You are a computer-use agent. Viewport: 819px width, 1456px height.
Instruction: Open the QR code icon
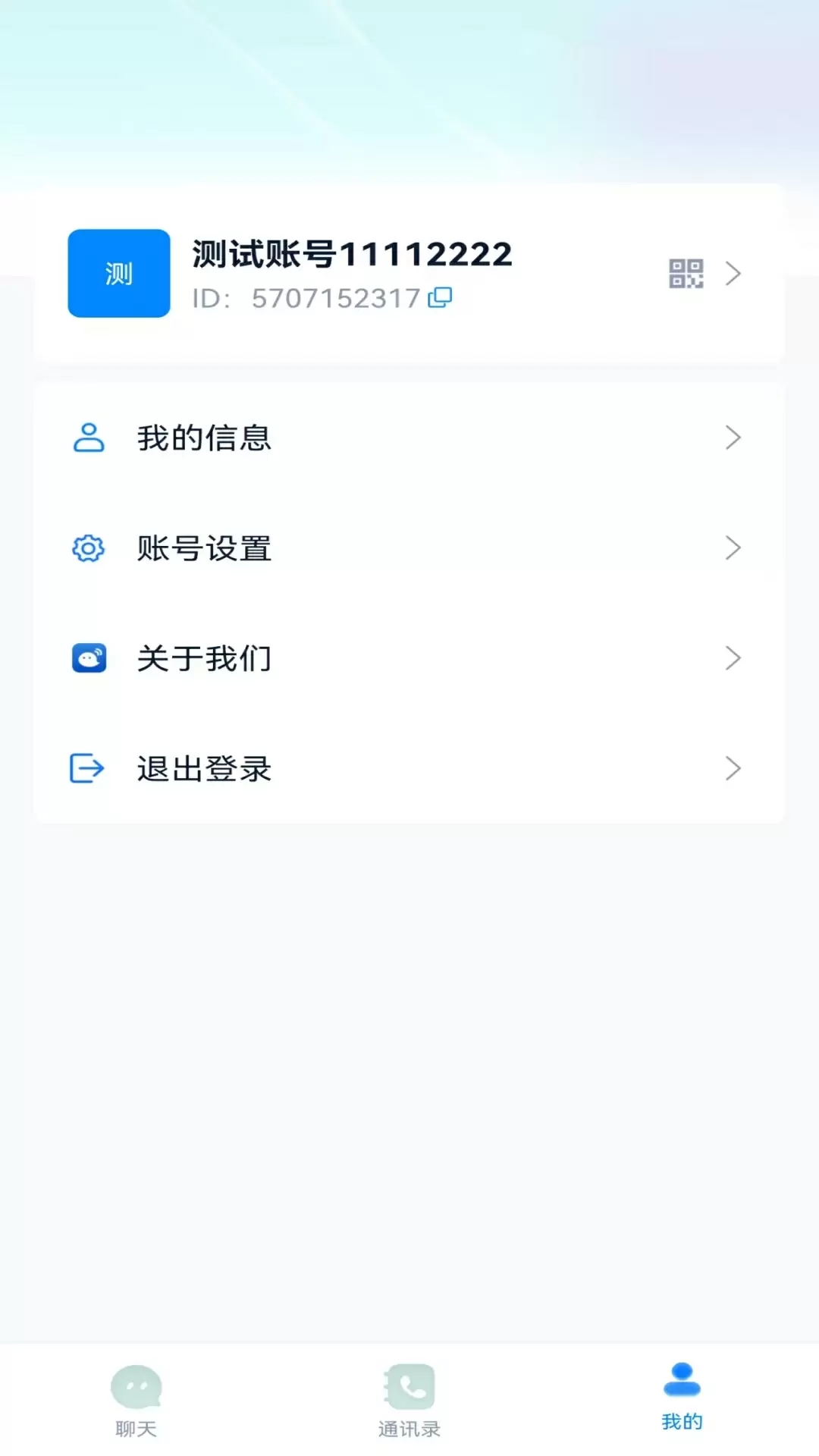pyautogui.click(x=685, y=274)
